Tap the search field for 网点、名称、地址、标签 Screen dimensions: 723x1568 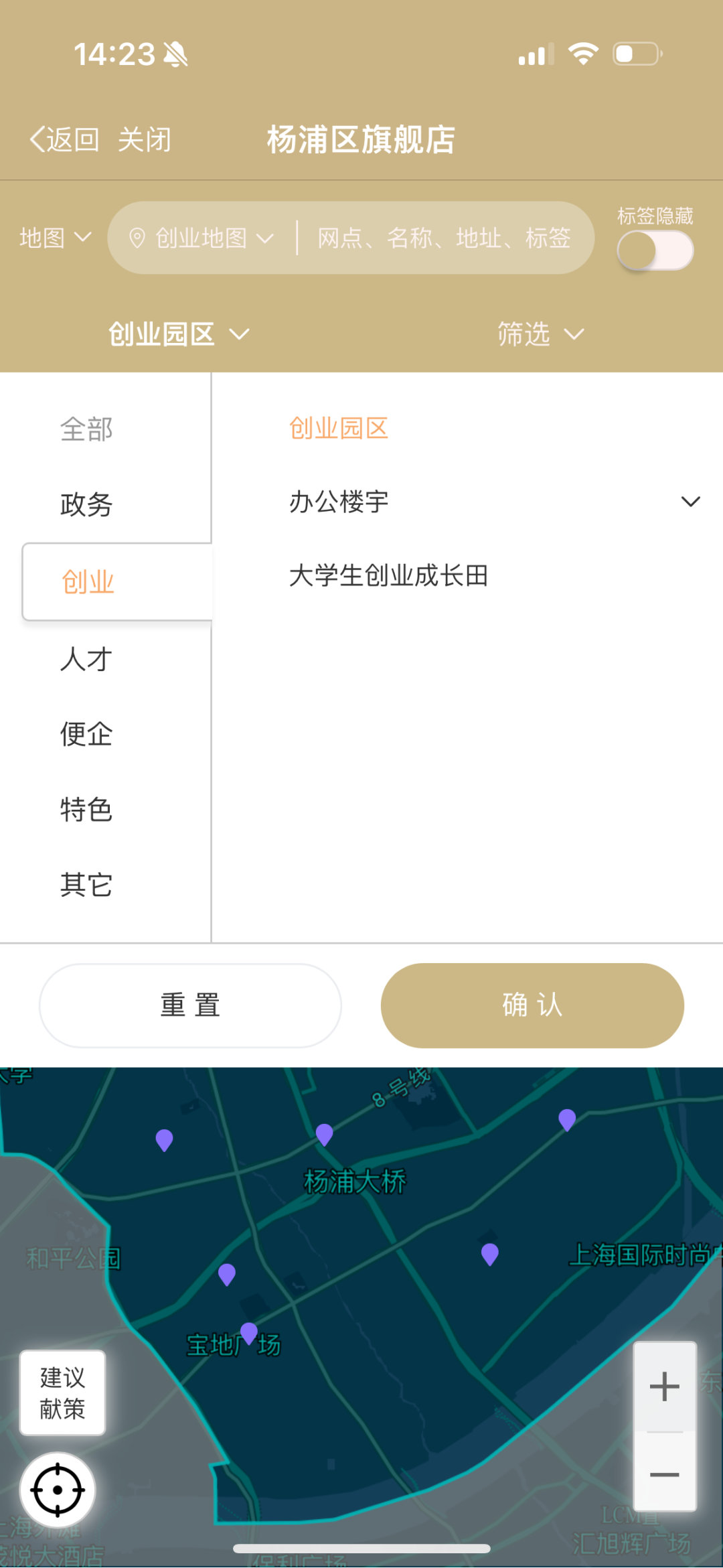coord(444,238)
